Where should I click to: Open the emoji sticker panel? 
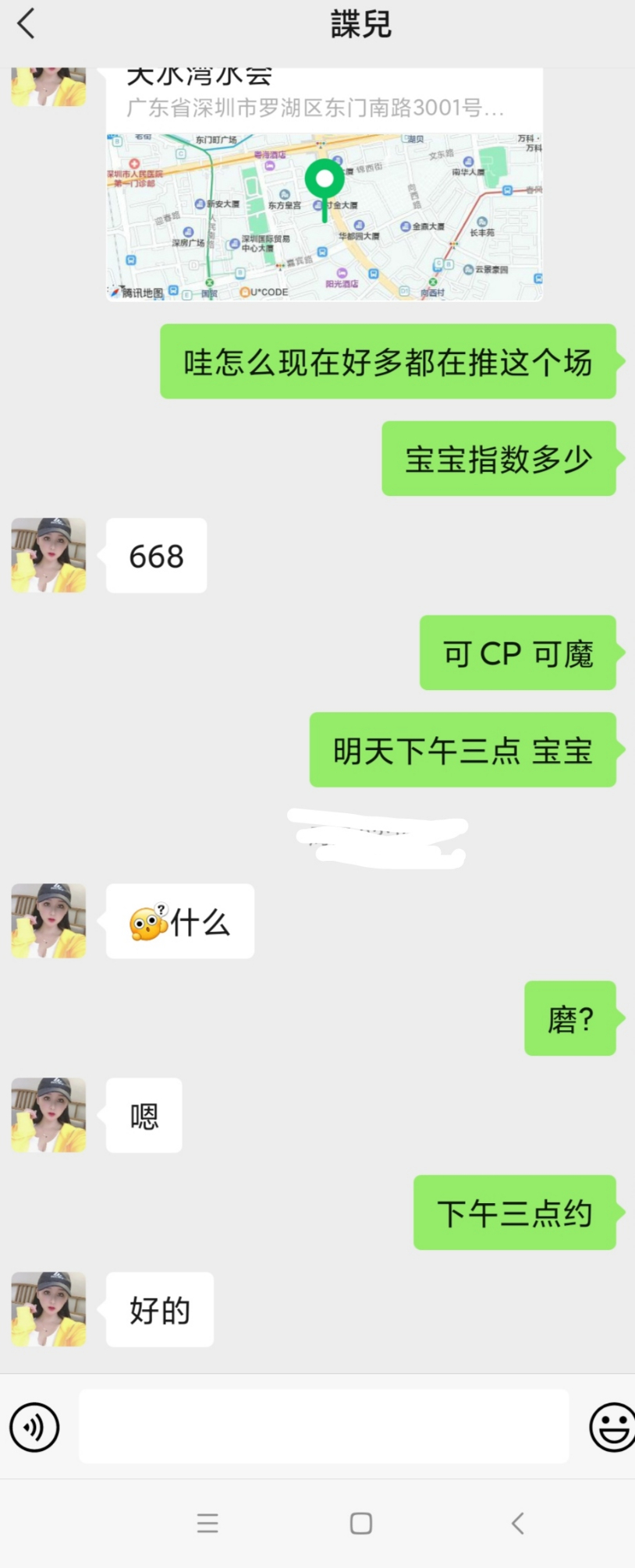point(612,1427)
